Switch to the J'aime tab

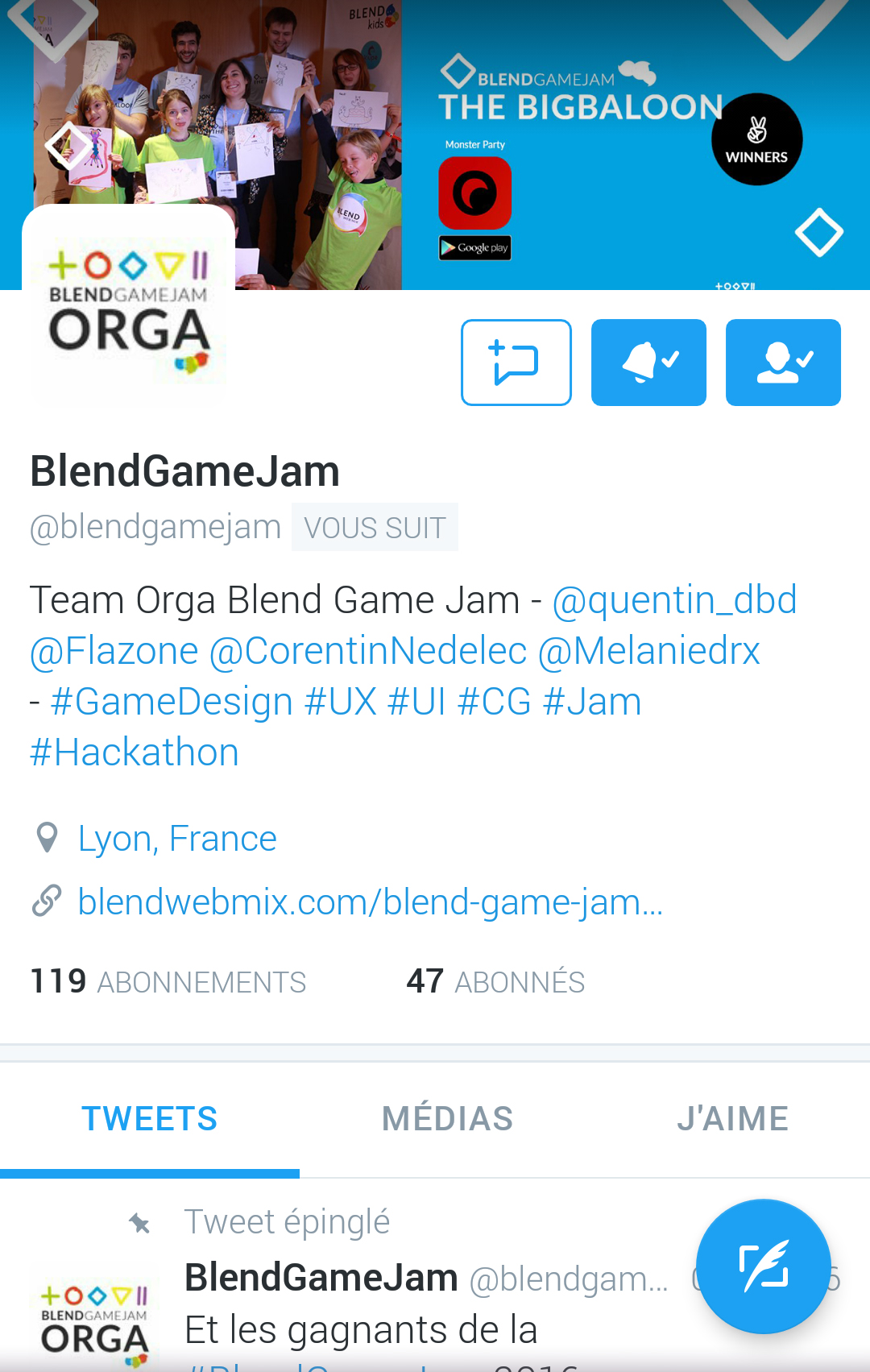pos(732,1119)
